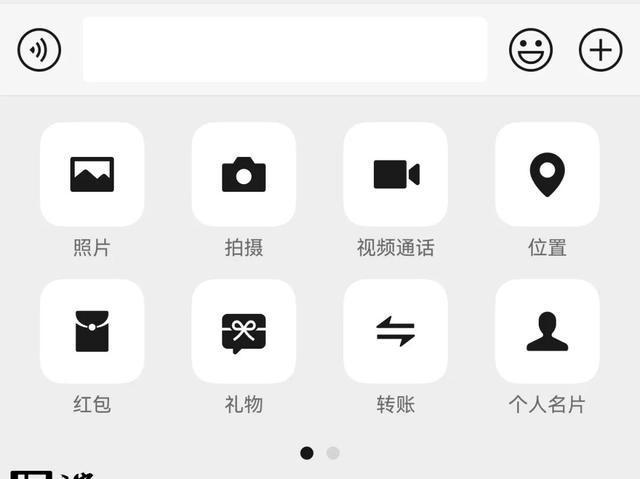Share location via 位置
This screenshot has height=479, width=640.
coord(547,175)
